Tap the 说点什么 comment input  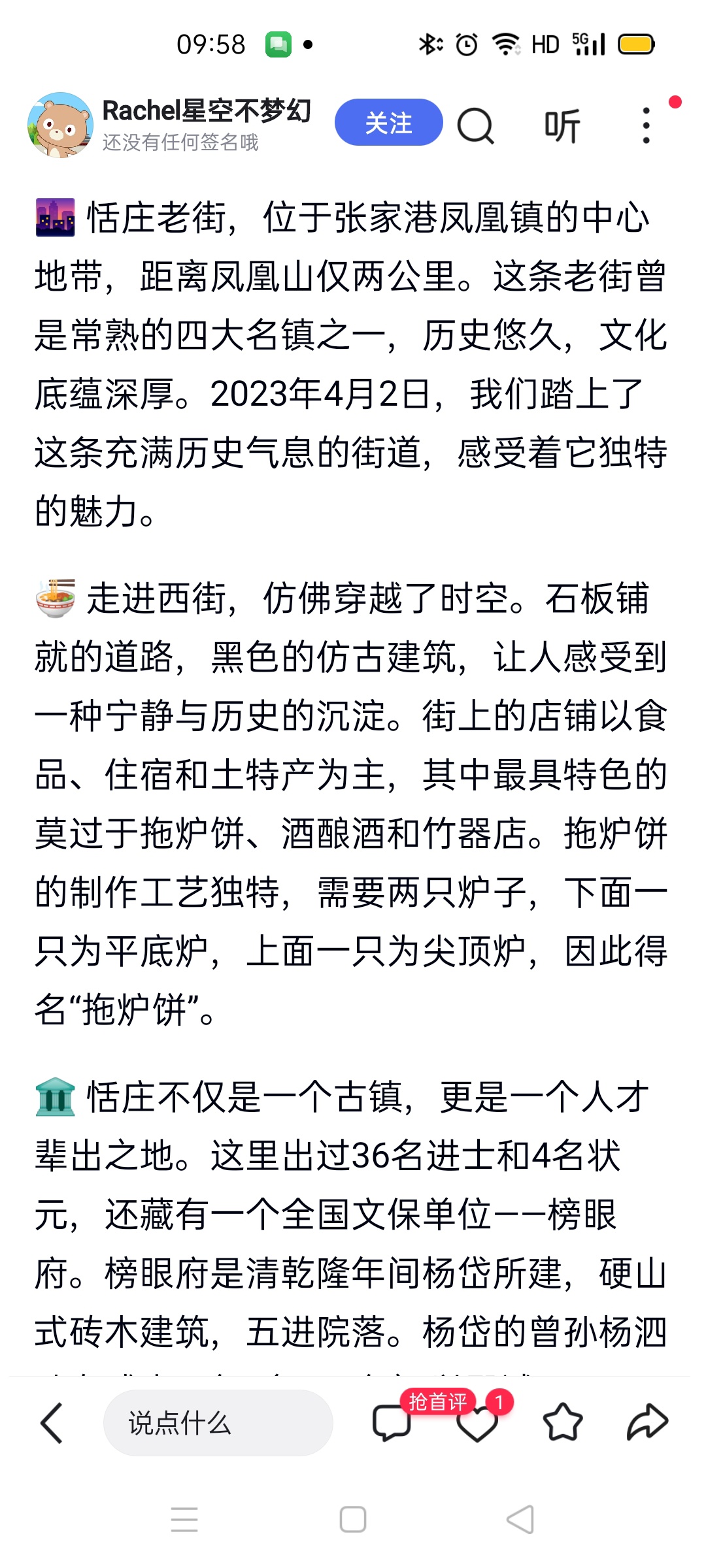click(218, 1422)
